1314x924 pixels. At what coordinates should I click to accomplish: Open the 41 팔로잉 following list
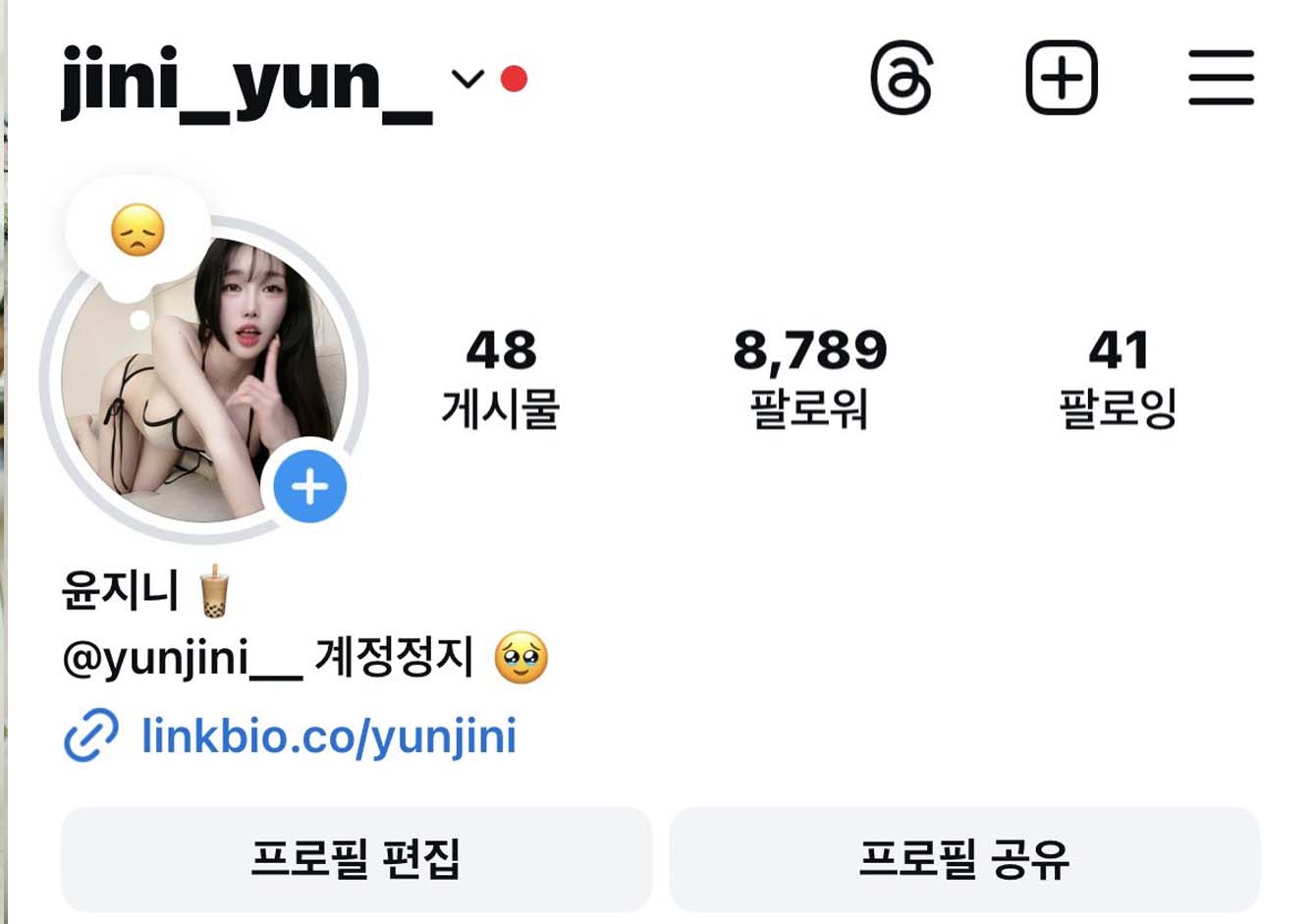click(1118, 378)
